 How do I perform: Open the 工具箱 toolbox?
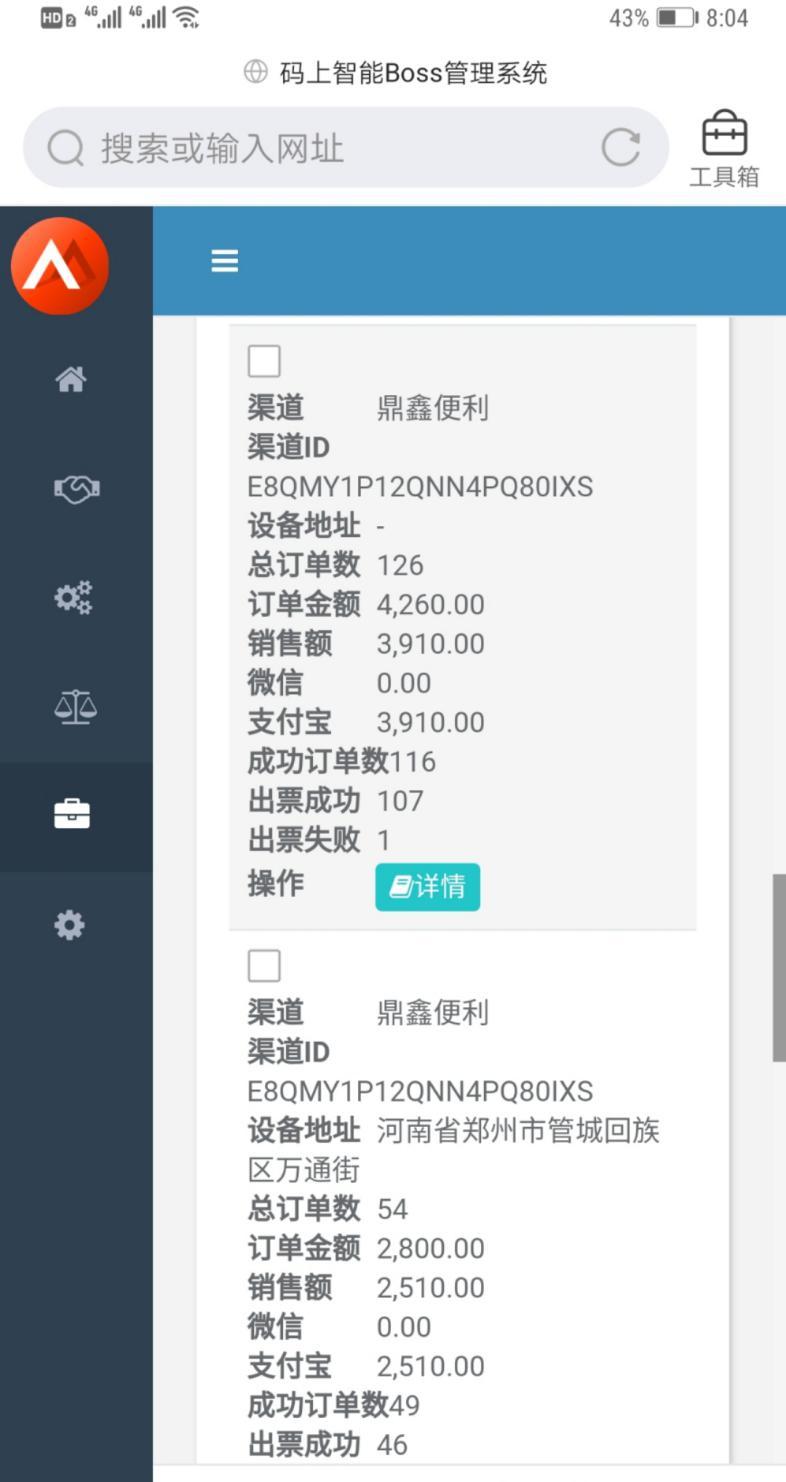click(724, 149)
